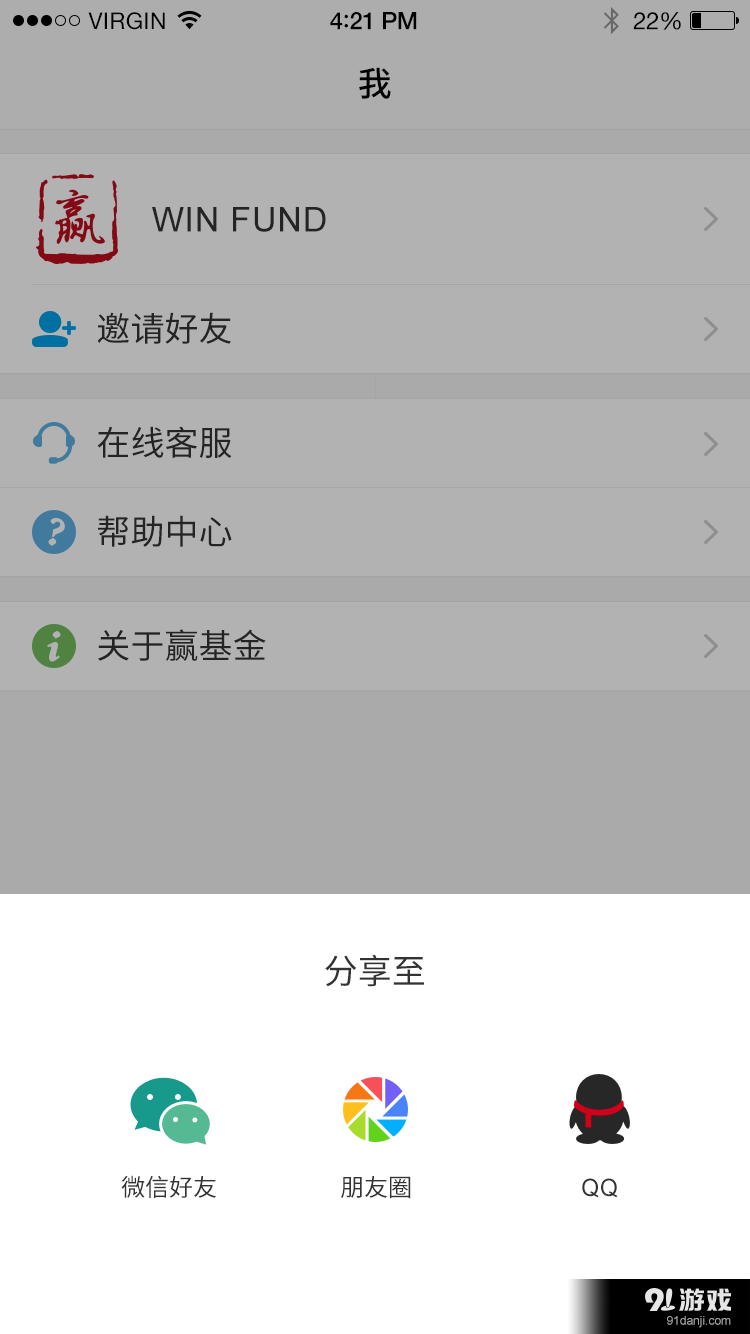Share via the WeChat 微信好友 icon
Image resolution: width=750 pixels, height=1334 pixels.
tap(168, 1108)
